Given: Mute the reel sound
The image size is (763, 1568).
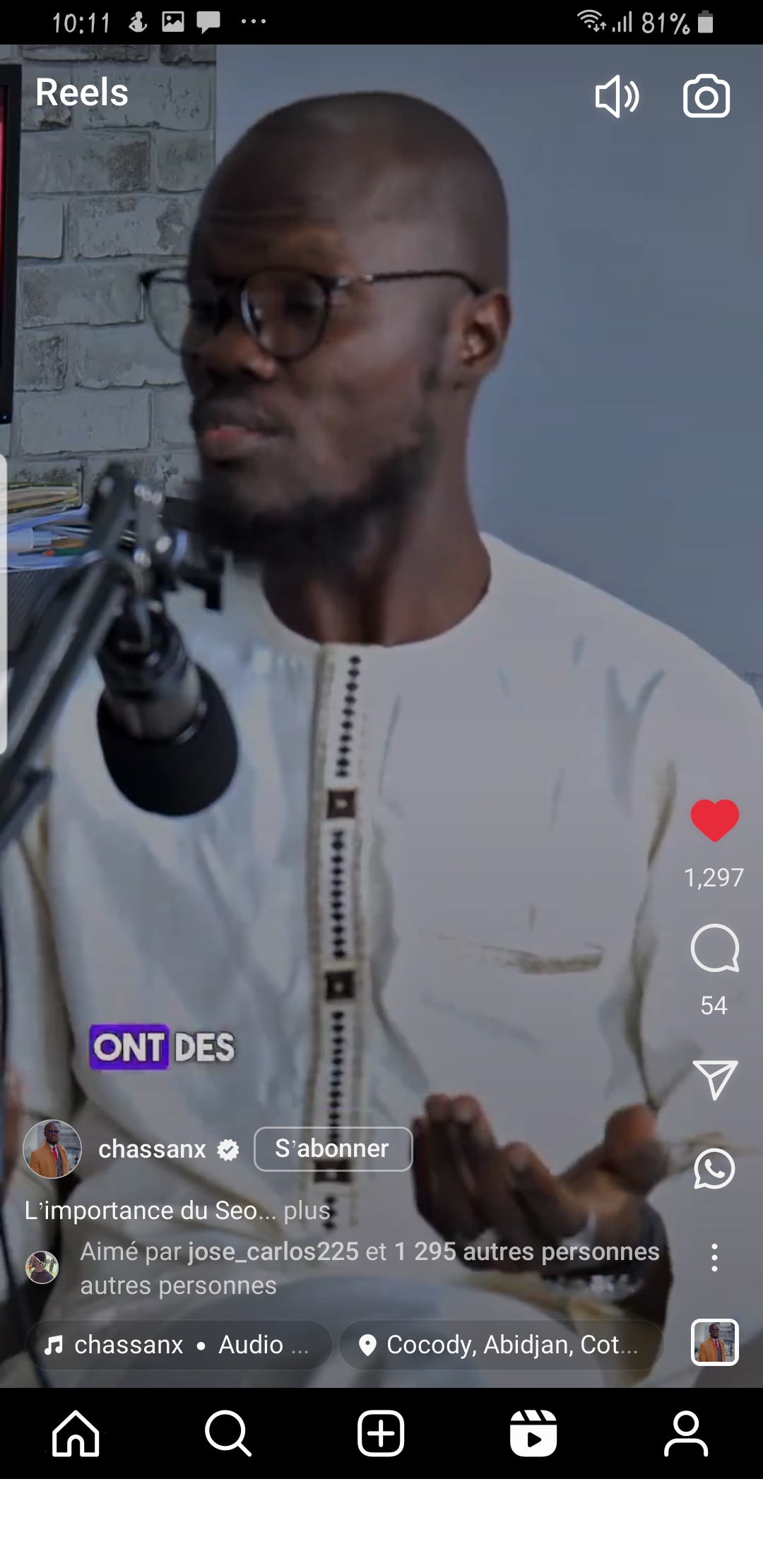Looking at the screenshot, I should click(617, 96).
